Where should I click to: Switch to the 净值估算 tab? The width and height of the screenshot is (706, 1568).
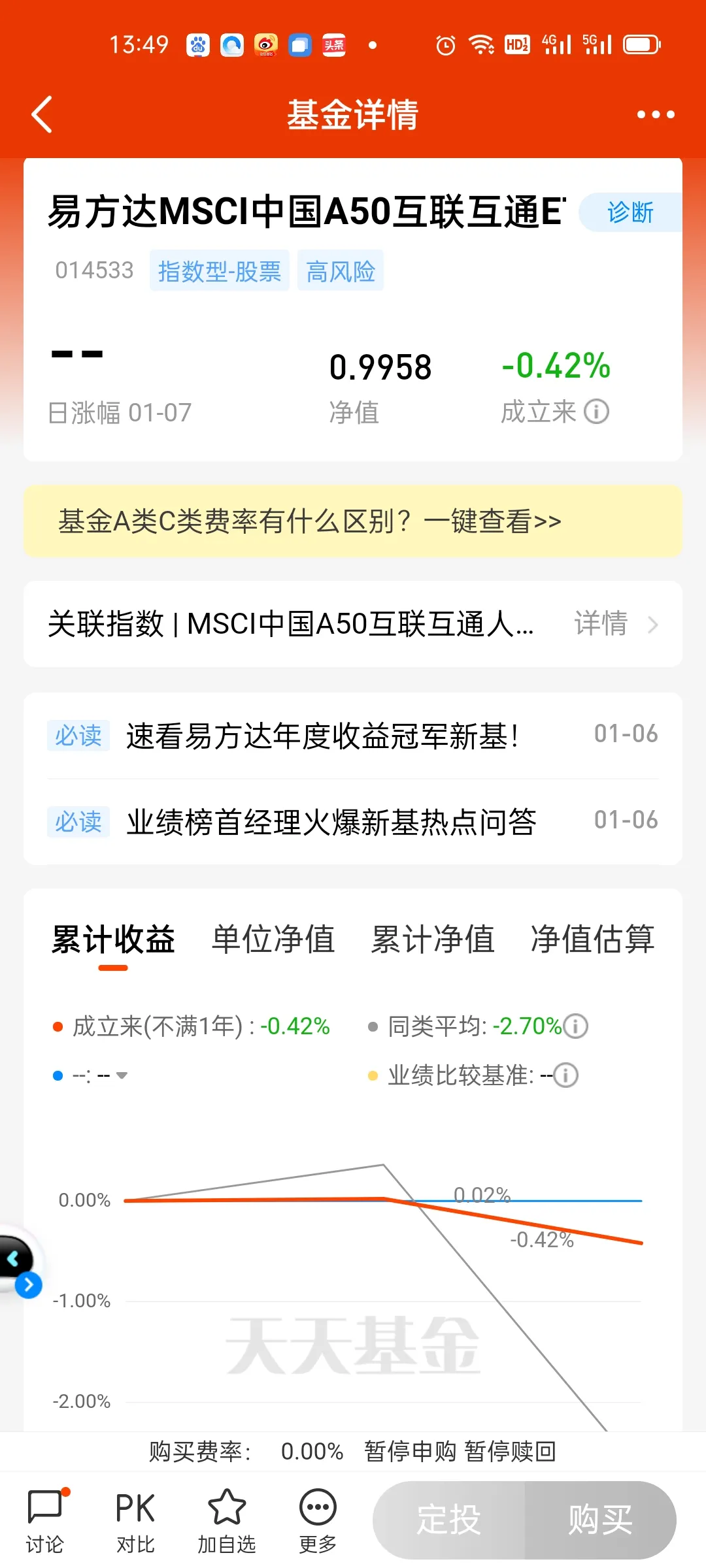(592, 939)
